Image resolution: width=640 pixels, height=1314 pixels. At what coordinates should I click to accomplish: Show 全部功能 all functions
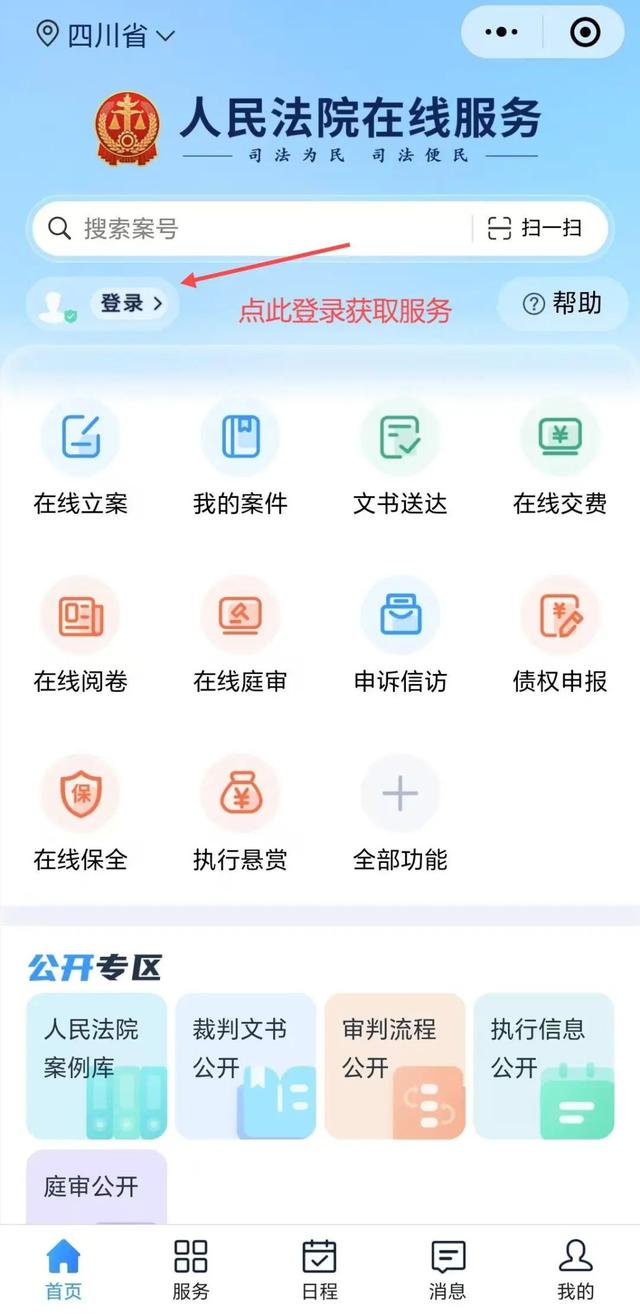(x=400, y=813)
